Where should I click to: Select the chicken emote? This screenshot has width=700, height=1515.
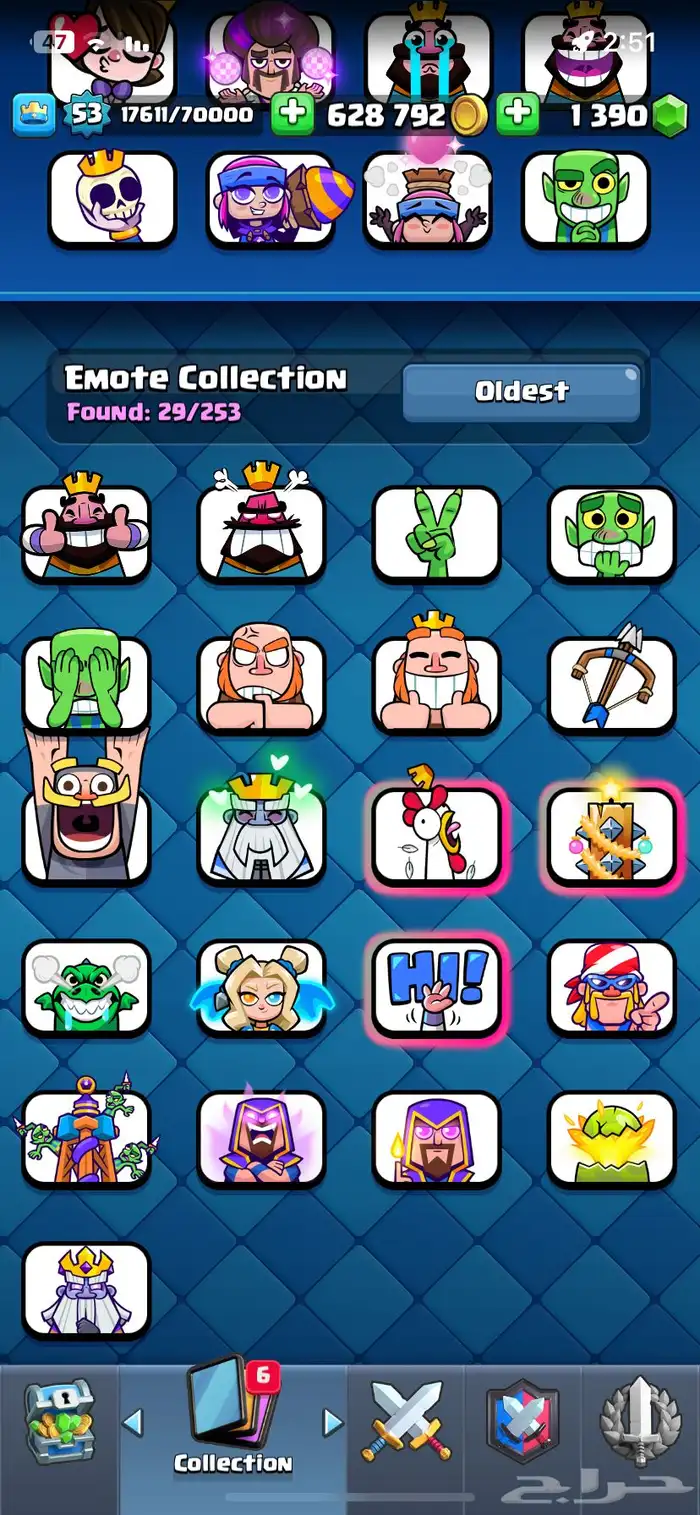435,834
